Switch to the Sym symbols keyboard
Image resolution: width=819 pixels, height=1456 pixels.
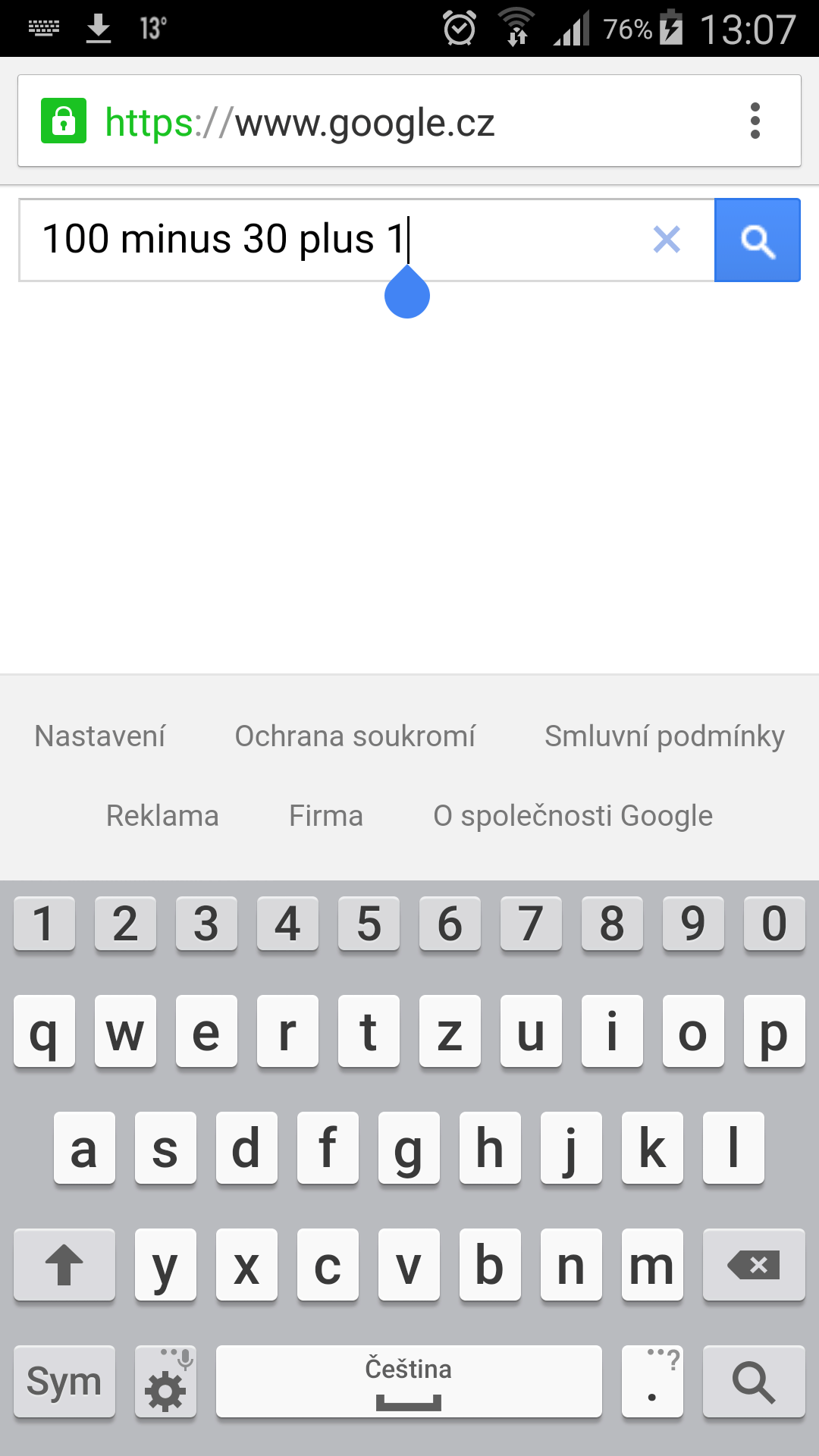pos(64,1381)
